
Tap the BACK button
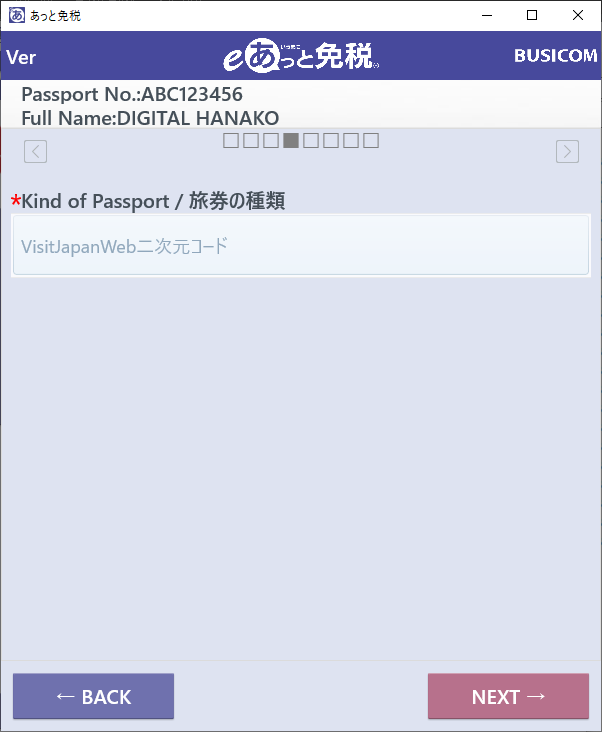(93, 696)
